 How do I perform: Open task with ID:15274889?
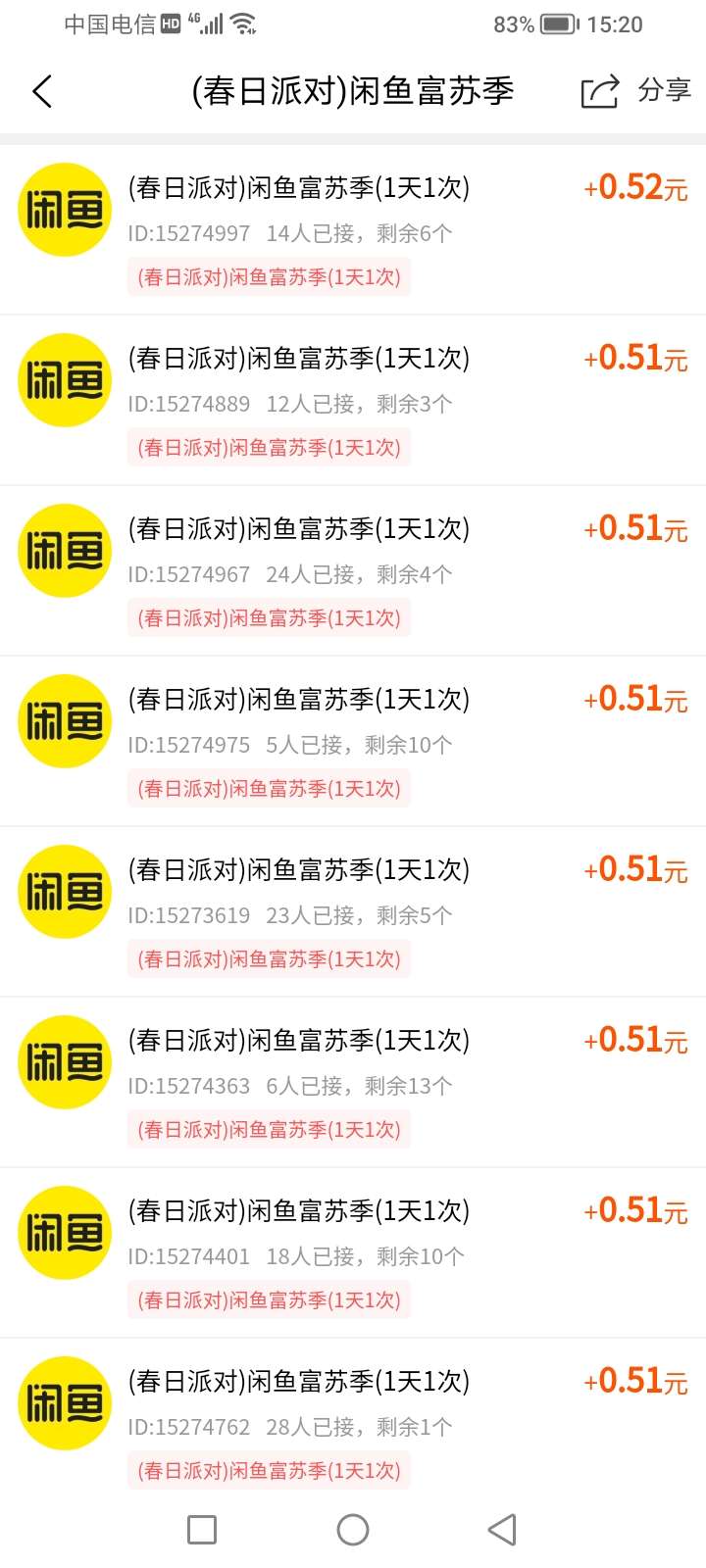click(353, 400)
